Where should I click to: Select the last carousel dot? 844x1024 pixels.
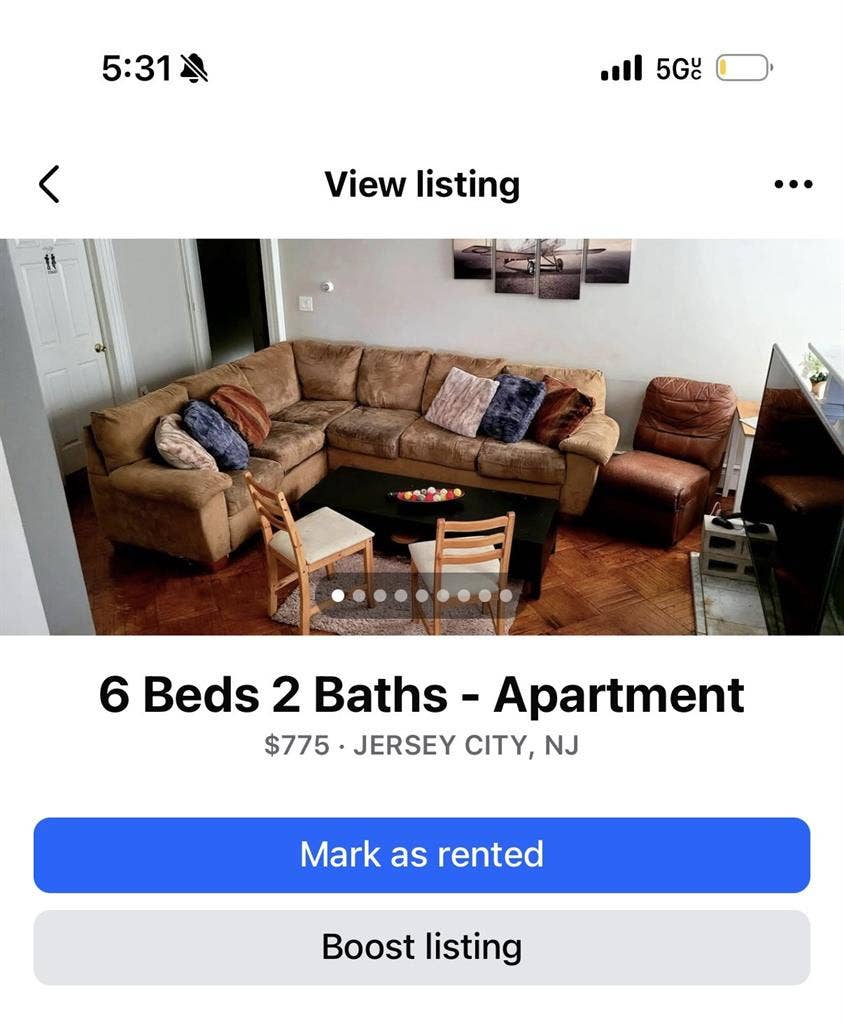point(504,597)
